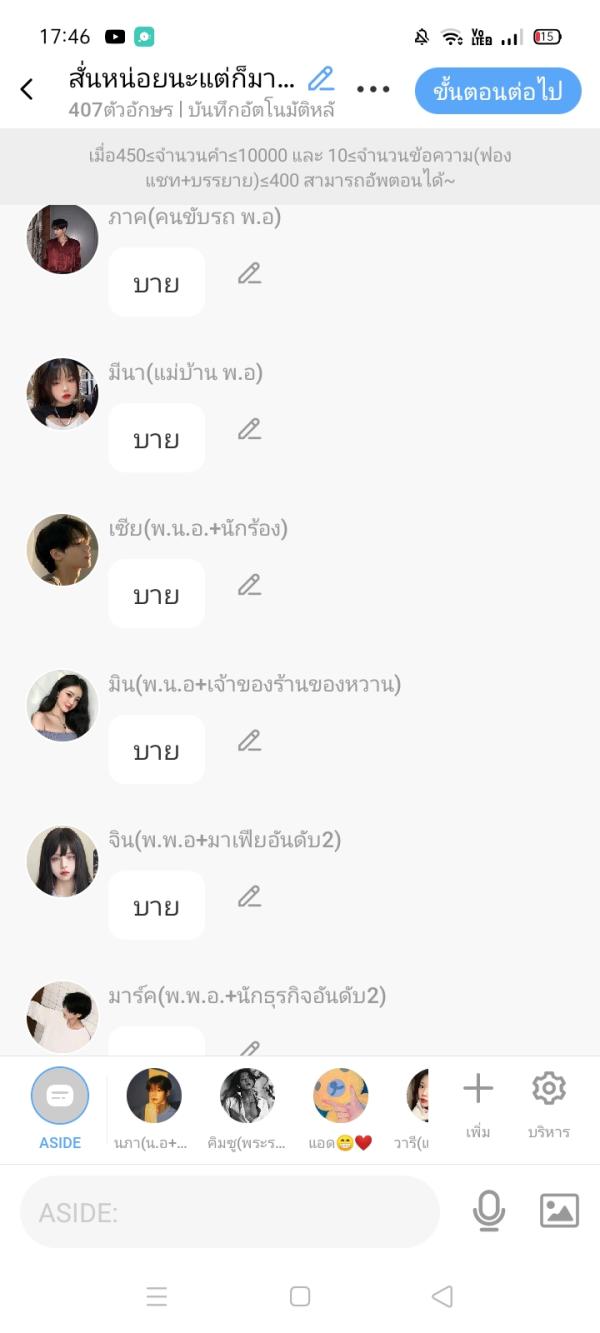
Task: Edit the story title with pencil icon
Action: [x=321, y=79]
